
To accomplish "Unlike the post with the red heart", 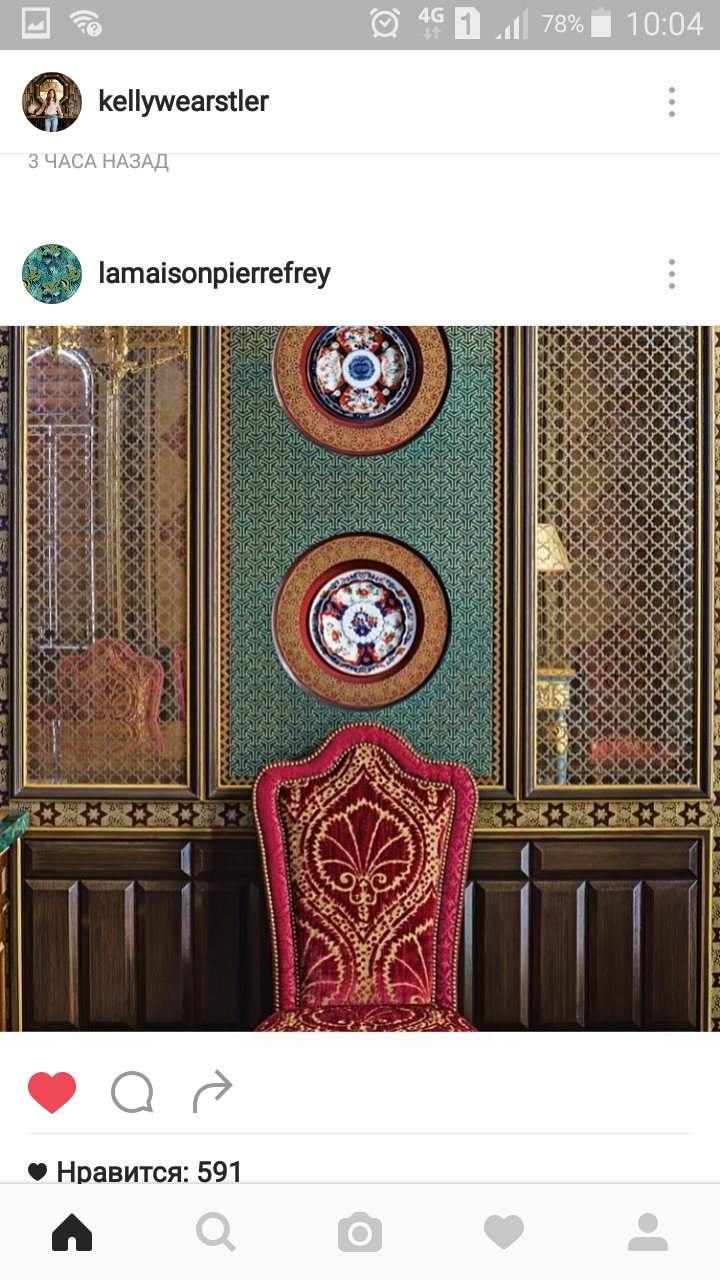I will pyautogui.click(x=52, y=1092).
